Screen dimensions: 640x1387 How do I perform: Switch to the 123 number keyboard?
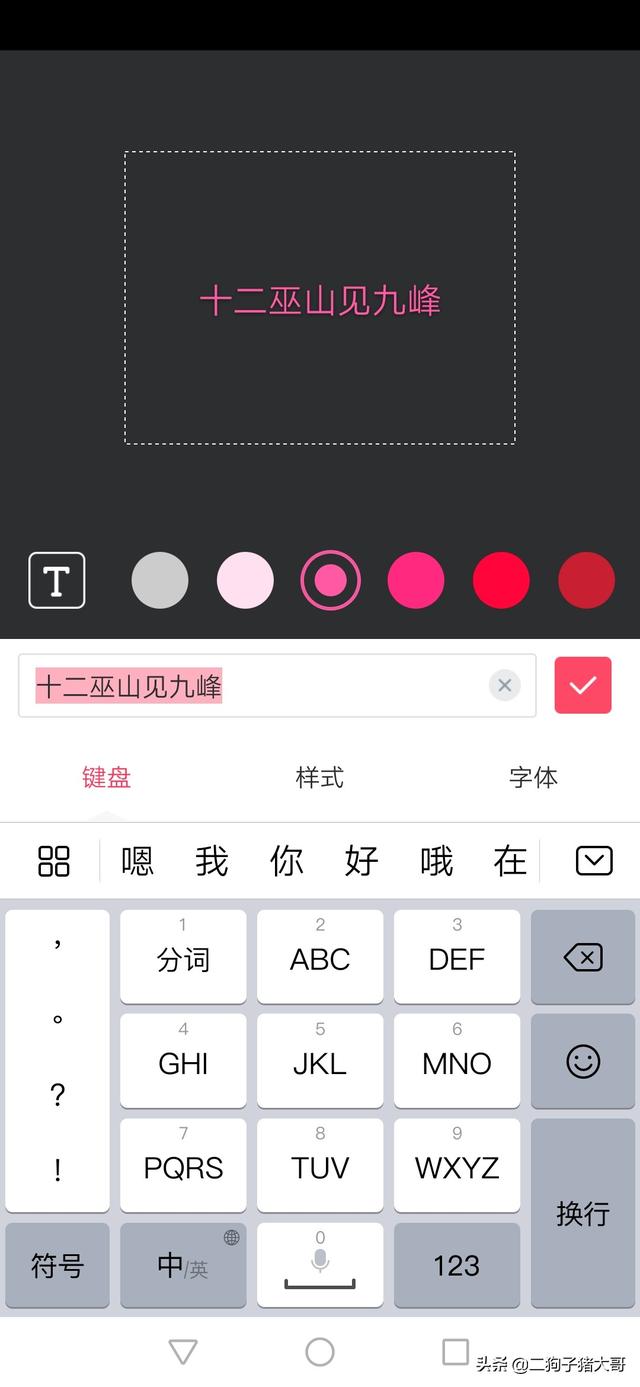tap(457, 1265)
